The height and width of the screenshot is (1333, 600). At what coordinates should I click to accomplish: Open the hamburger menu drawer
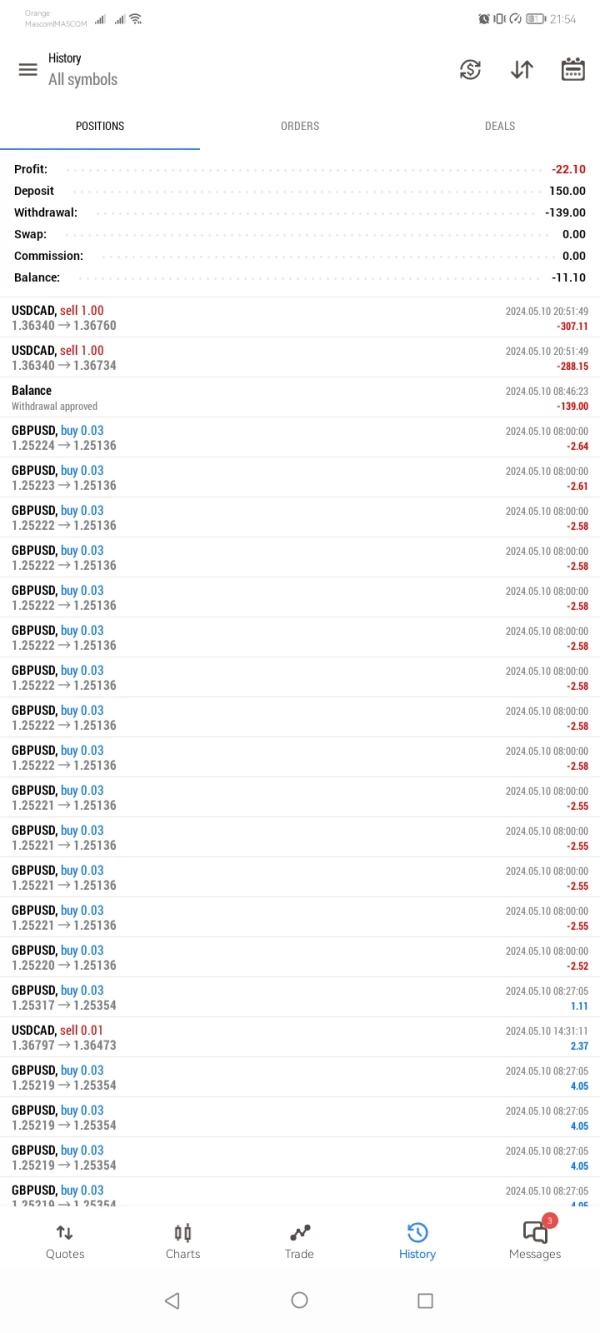tap(28, 69)
